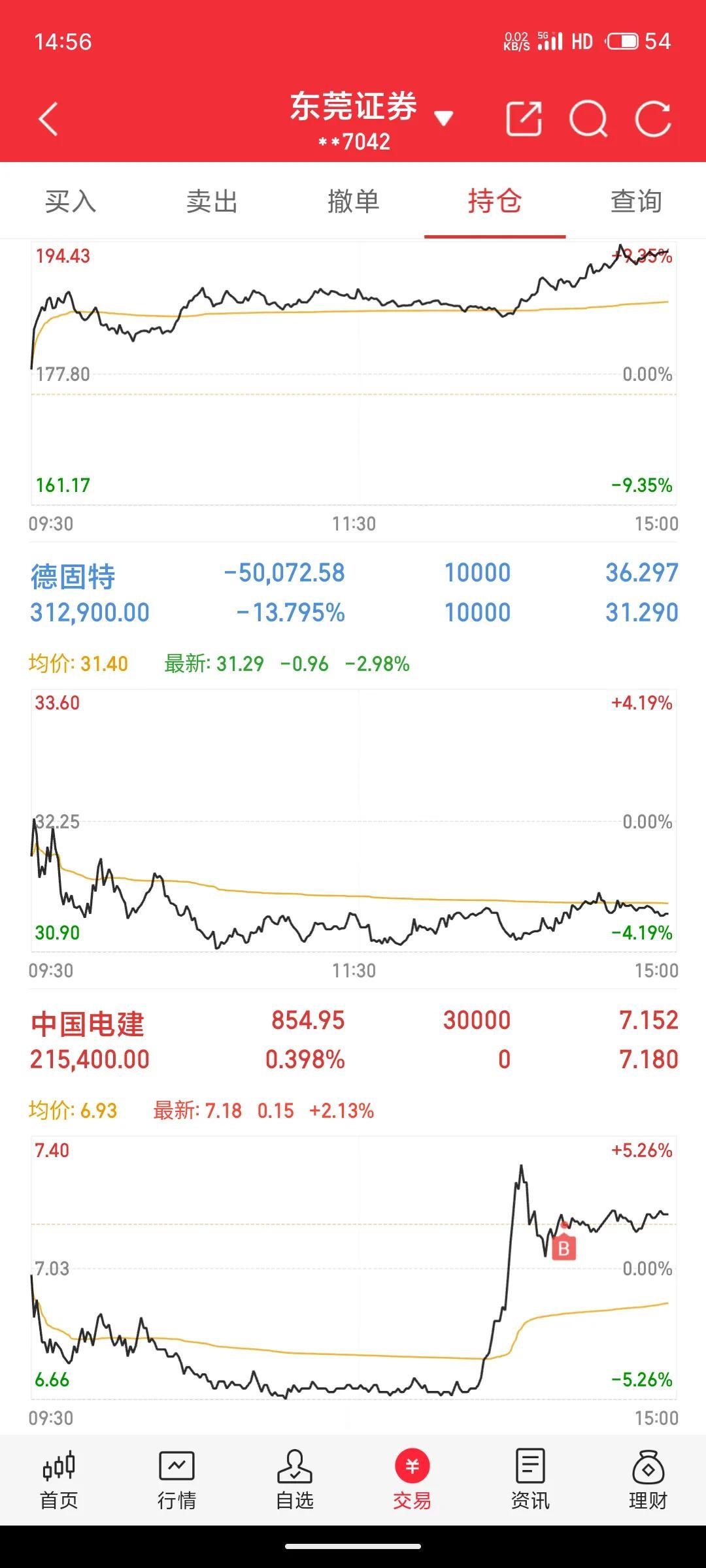
Task: Open the 中国电建 intraday chart
Action: click(353, 1267)
